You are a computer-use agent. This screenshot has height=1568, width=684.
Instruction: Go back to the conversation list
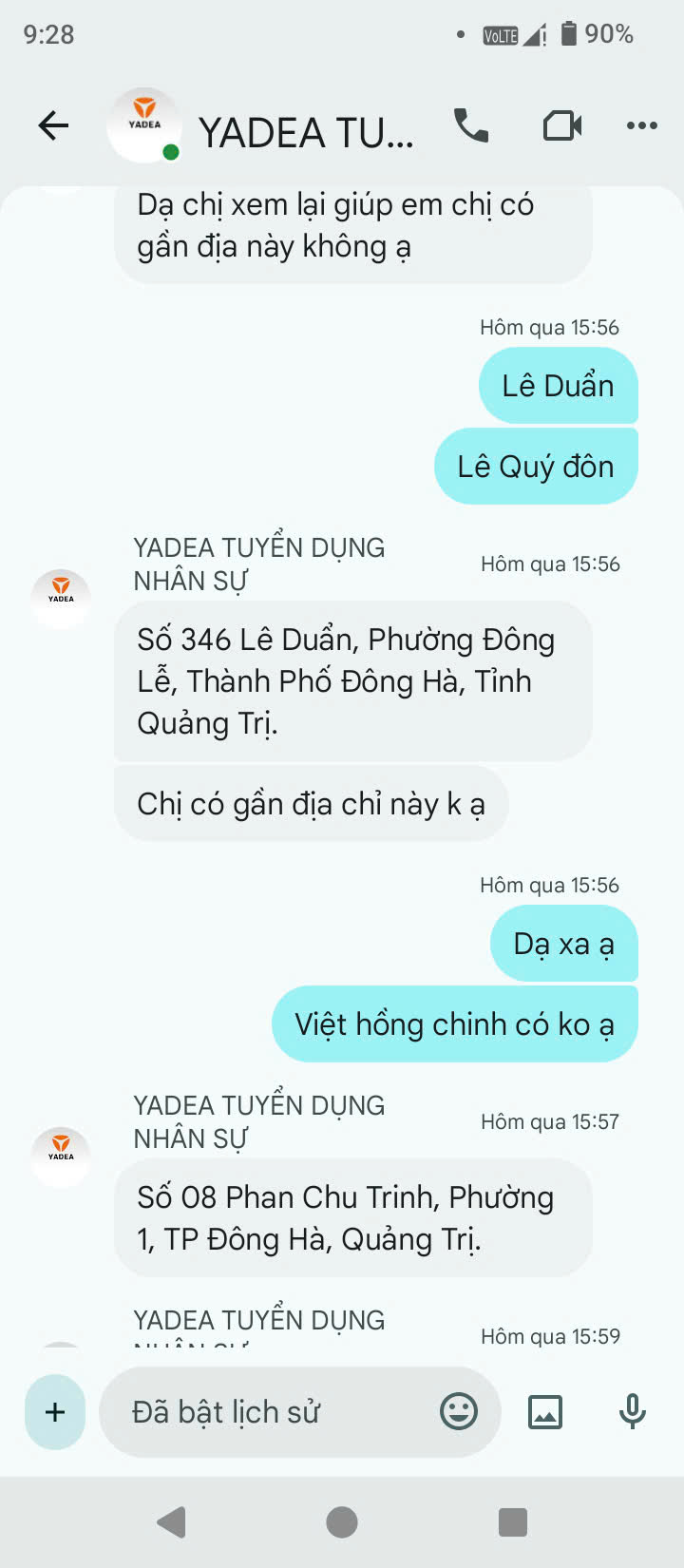click(53, 125)
